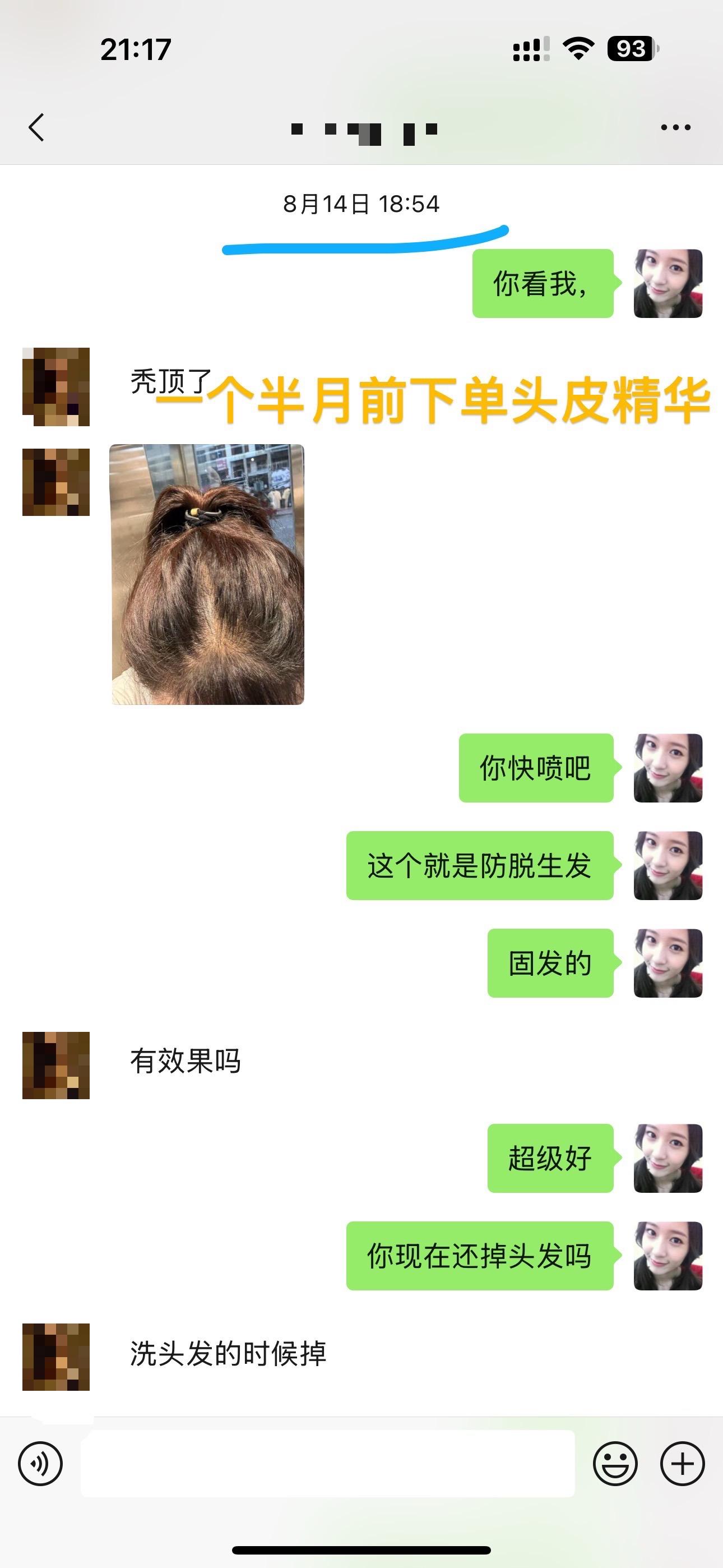Go back to the chat list
The image size is (723, 1568).
36,127
